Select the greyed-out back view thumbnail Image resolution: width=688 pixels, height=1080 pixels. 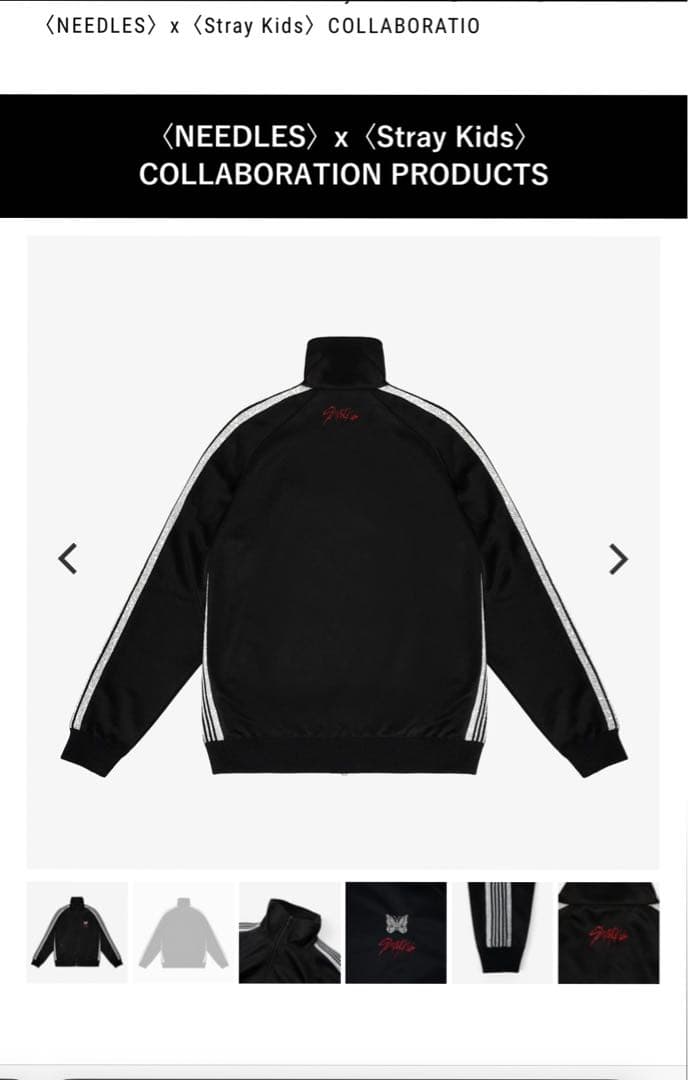click(183, 932)
